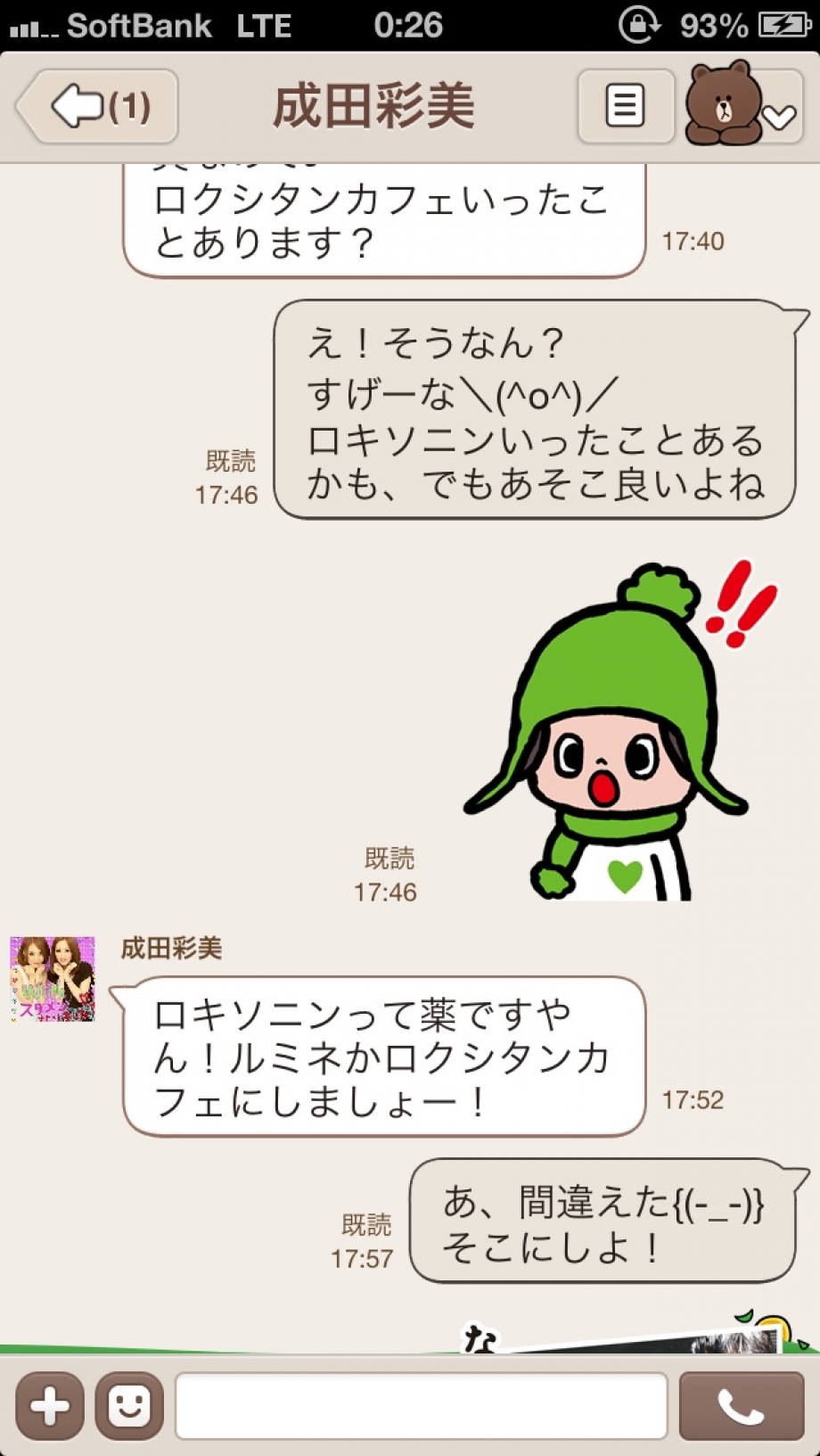Screen dimensions: 820x1456
Task: Open the sticker and emoji picker
Action: pos(130,1406)
